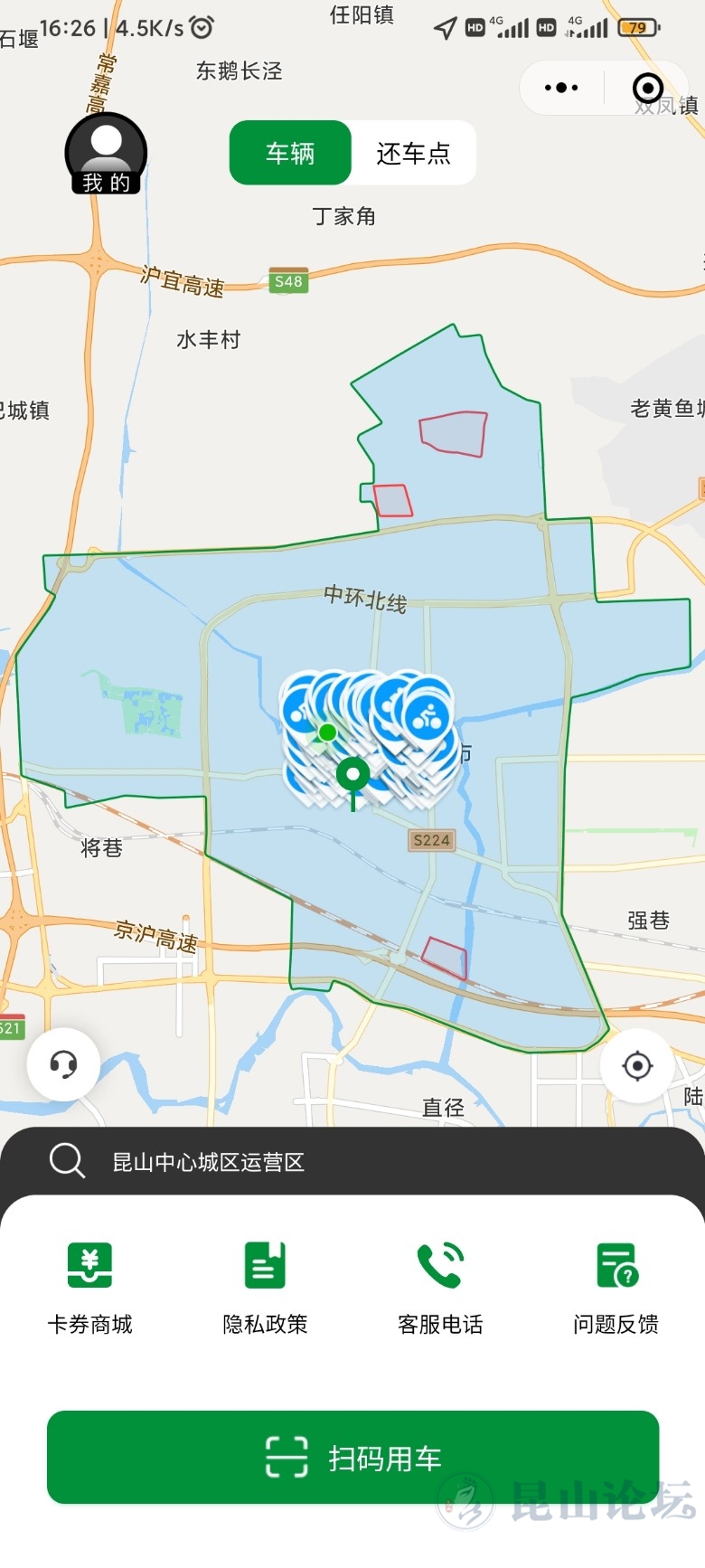Image resolution: width=705 pixels, height=1568 pixels.
Task: Close the mini program with the circle icon
Action: [x=647, y=88]
